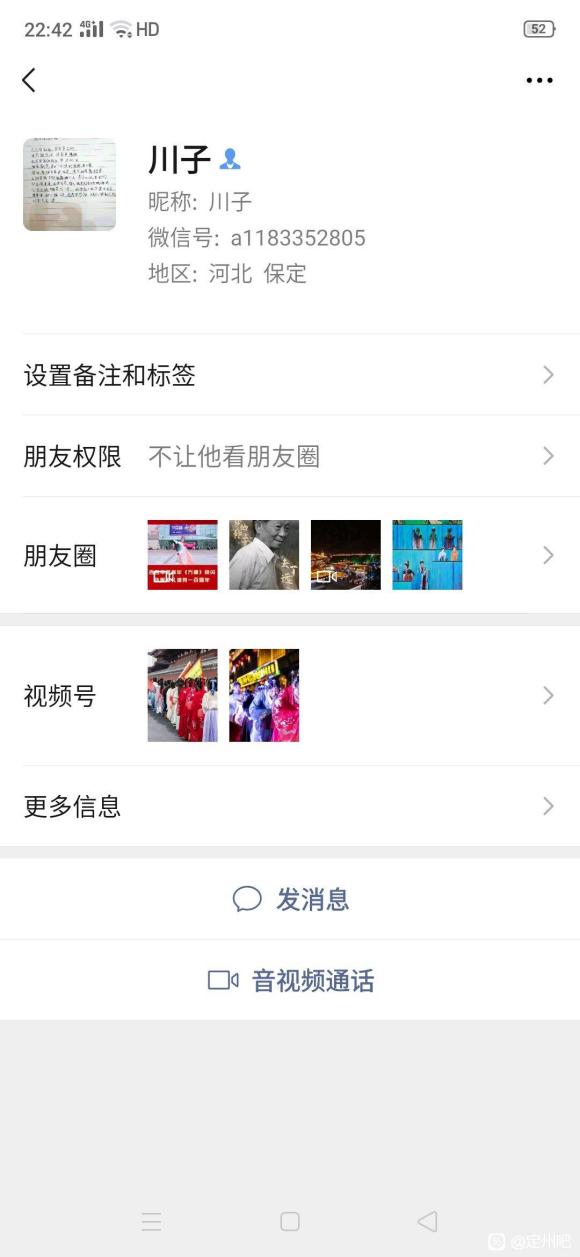This screenshot has height=1257, width=580.
Task: Tap 发消息 to send a message
Action: pos(290,899)
